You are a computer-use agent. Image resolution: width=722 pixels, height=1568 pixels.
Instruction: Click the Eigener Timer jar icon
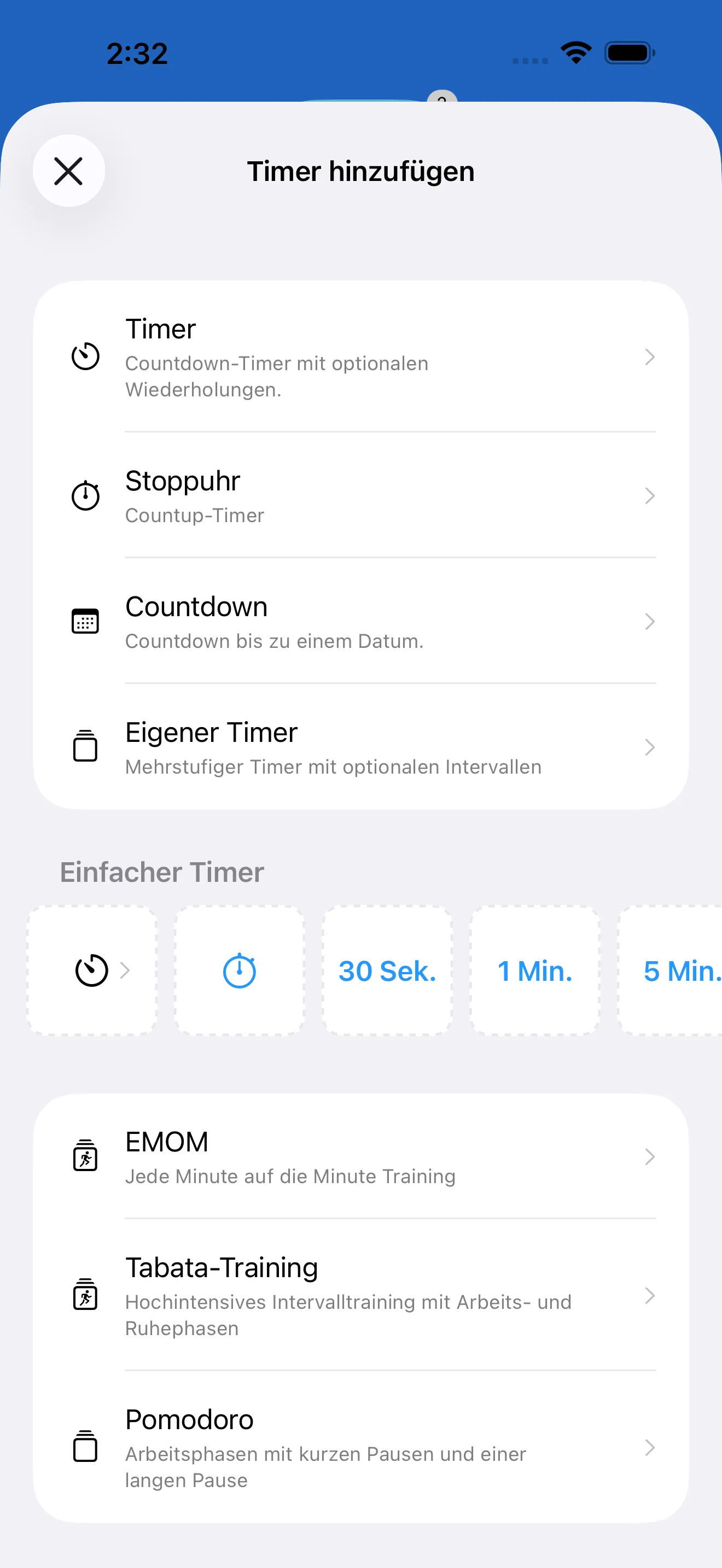pyautogui.click(x=85, y=747)
